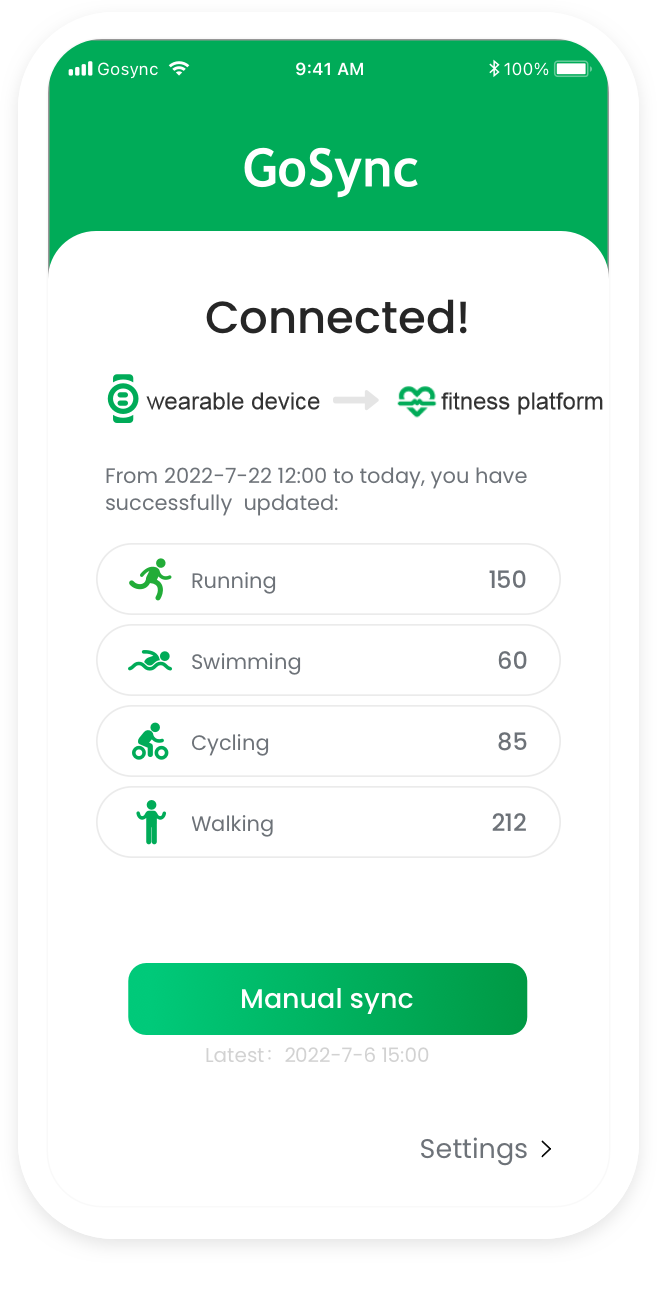Image resolution: width=657 pixels, height=1293 pixels.
Task: Open the Walking activity row
Action: [x=328, y=822]
